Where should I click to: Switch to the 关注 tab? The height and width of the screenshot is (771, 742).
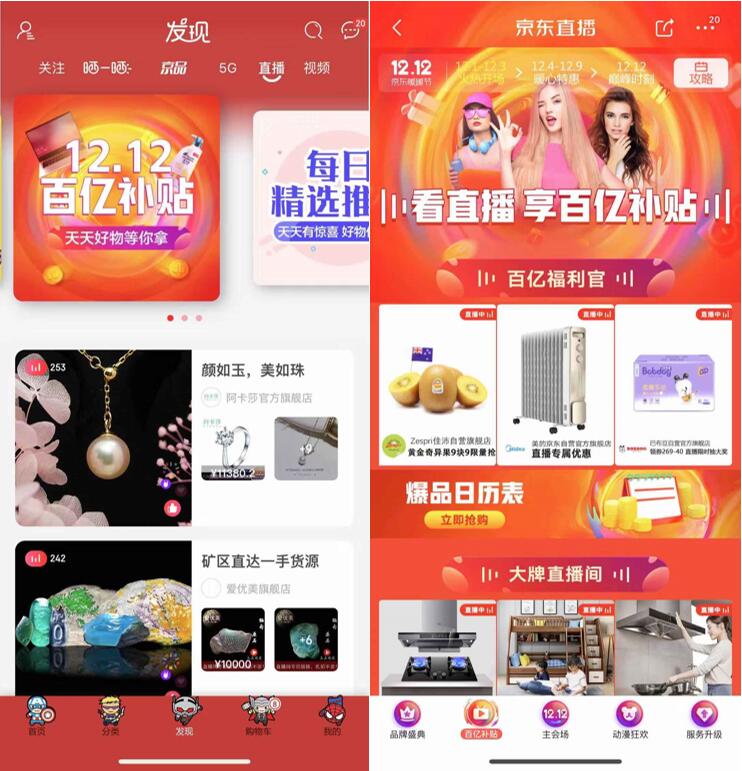pyautogui.click(x=51, y=68)
